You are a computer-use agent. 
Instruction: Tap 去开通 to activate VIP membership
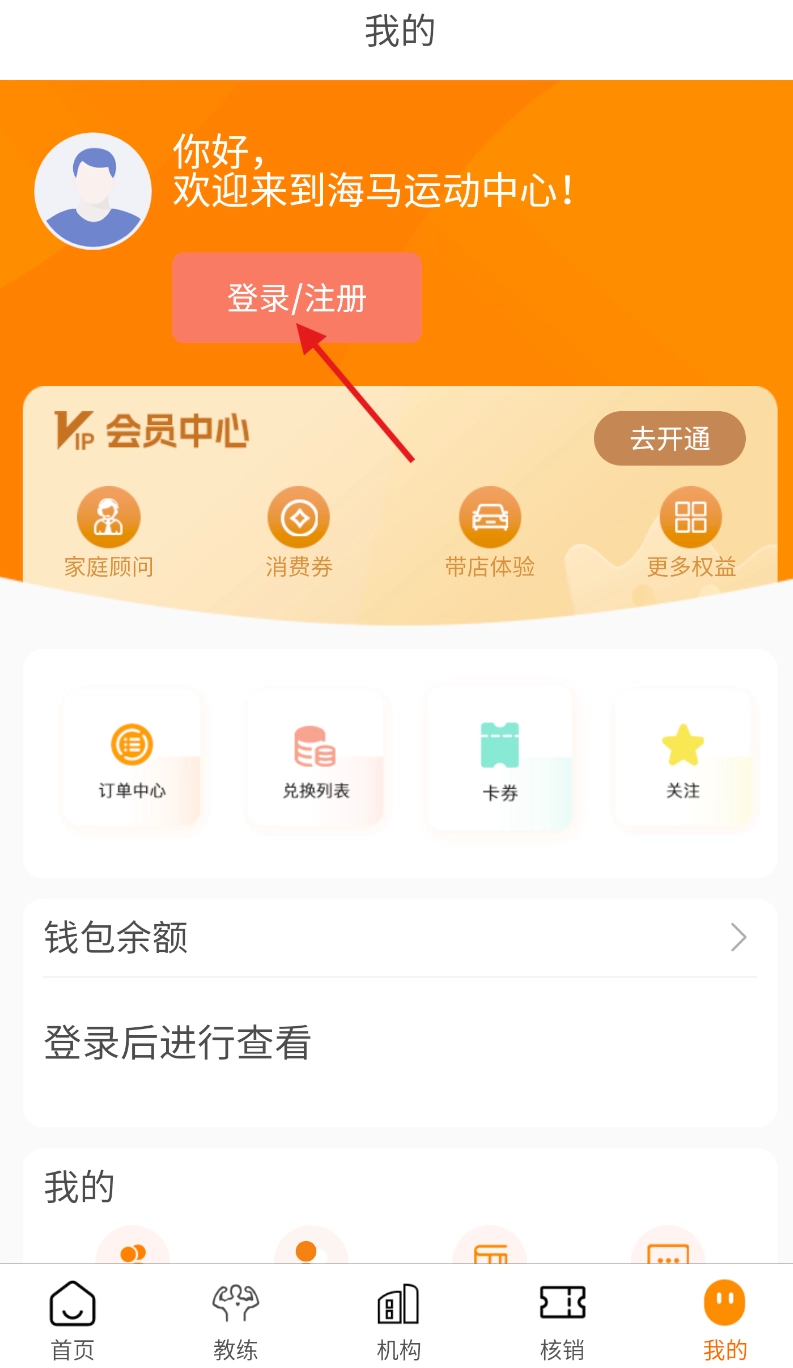click(669, 438)
